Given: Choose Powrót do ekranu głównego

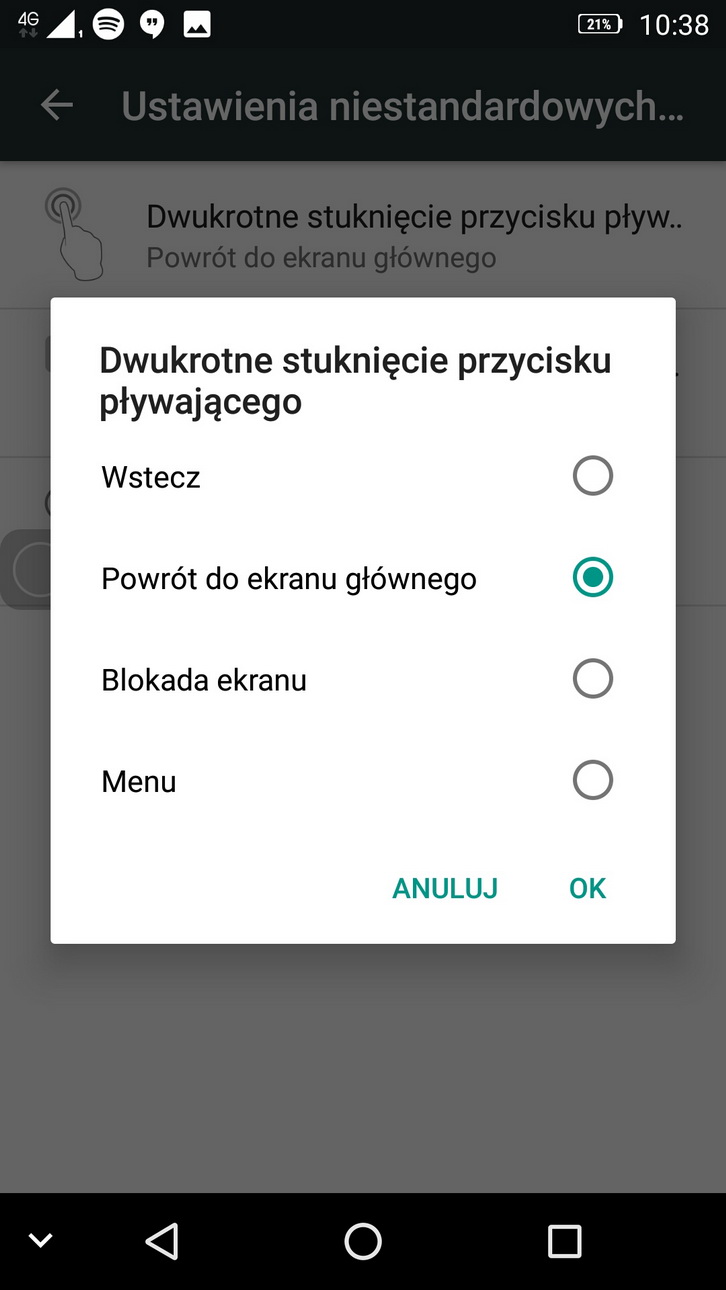Looking at the screenshot, I should point(592,578).
